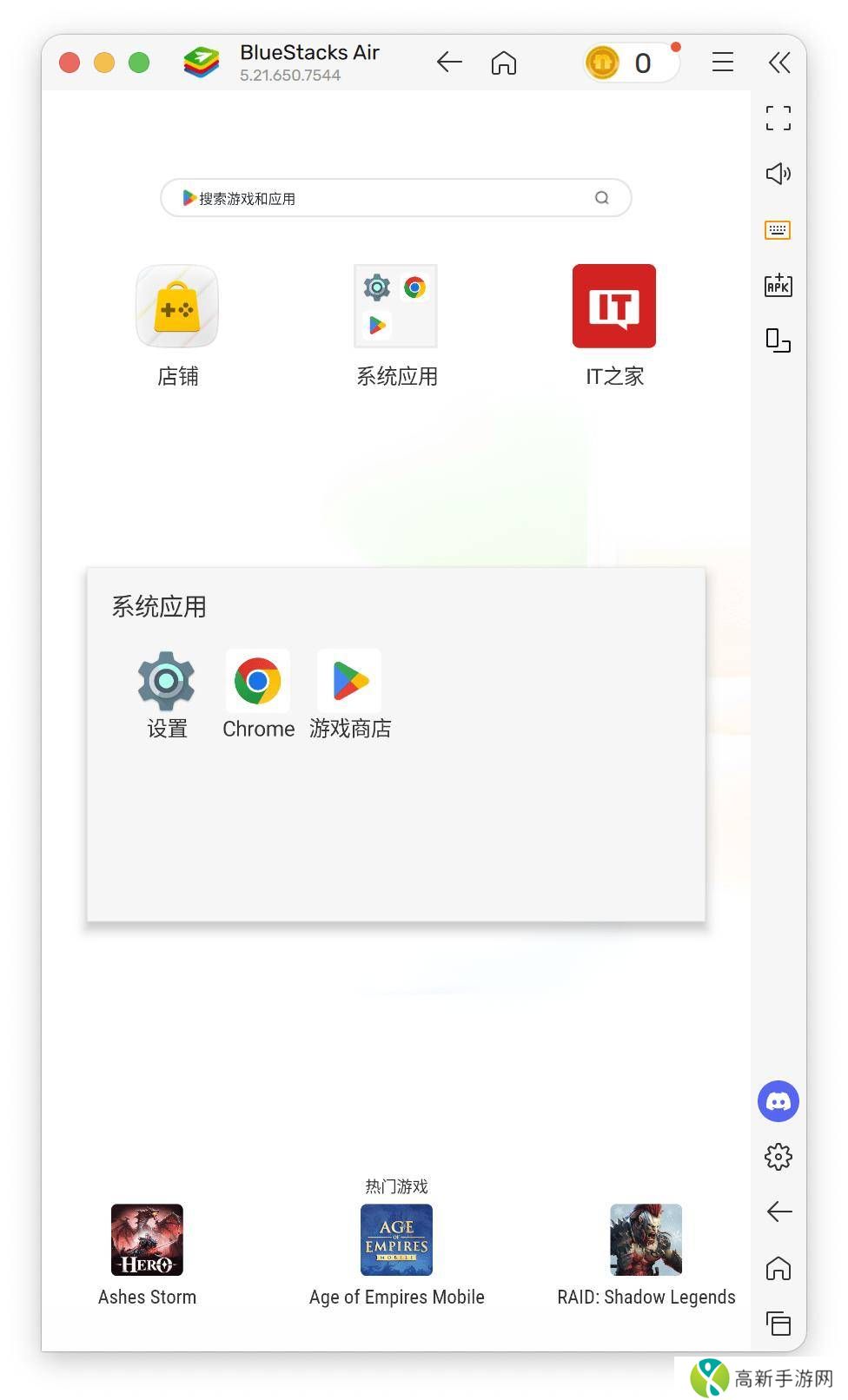The height and width of the screenshot is (1400, 848).
Task: Open the keyboard controls icon
Action: click(778, 230)
